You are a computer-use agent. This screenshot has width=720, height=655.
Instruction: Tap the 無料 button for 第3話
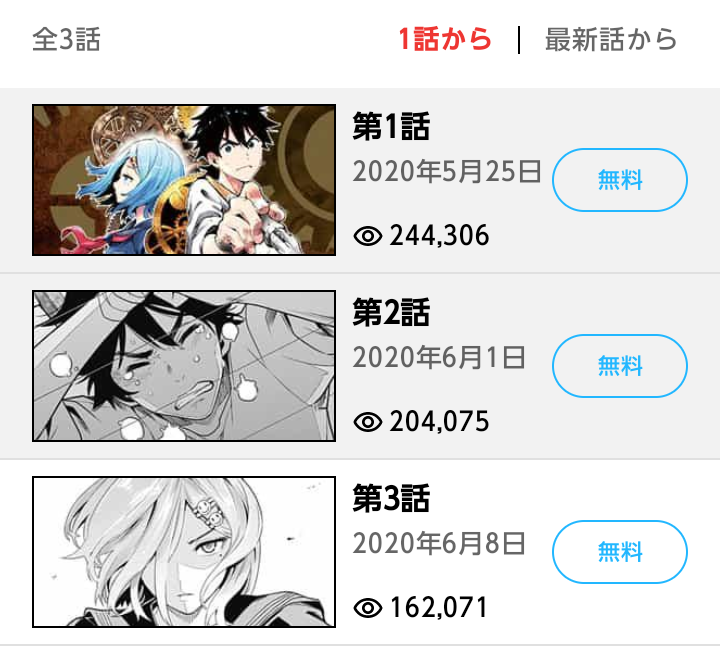[x=620, y=552]
